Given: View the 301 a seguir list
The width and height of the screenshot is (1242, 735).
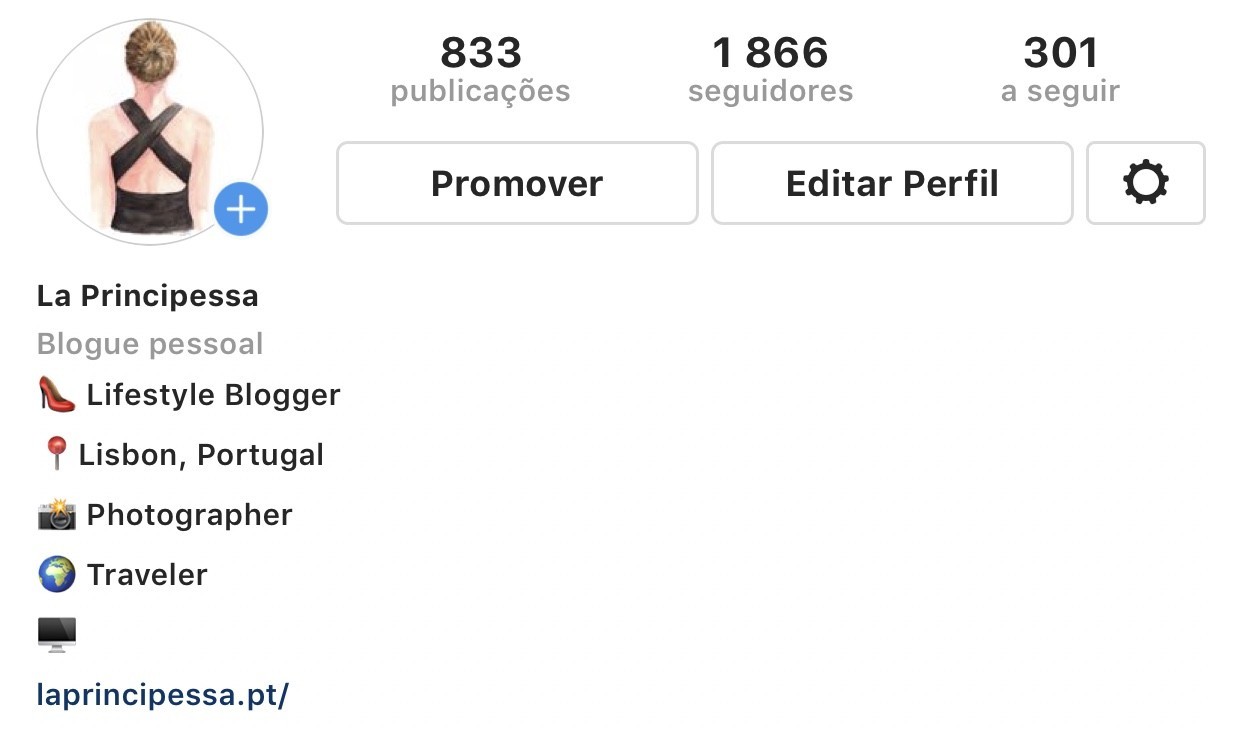Looking at the screenshot, I should 1060,69.
